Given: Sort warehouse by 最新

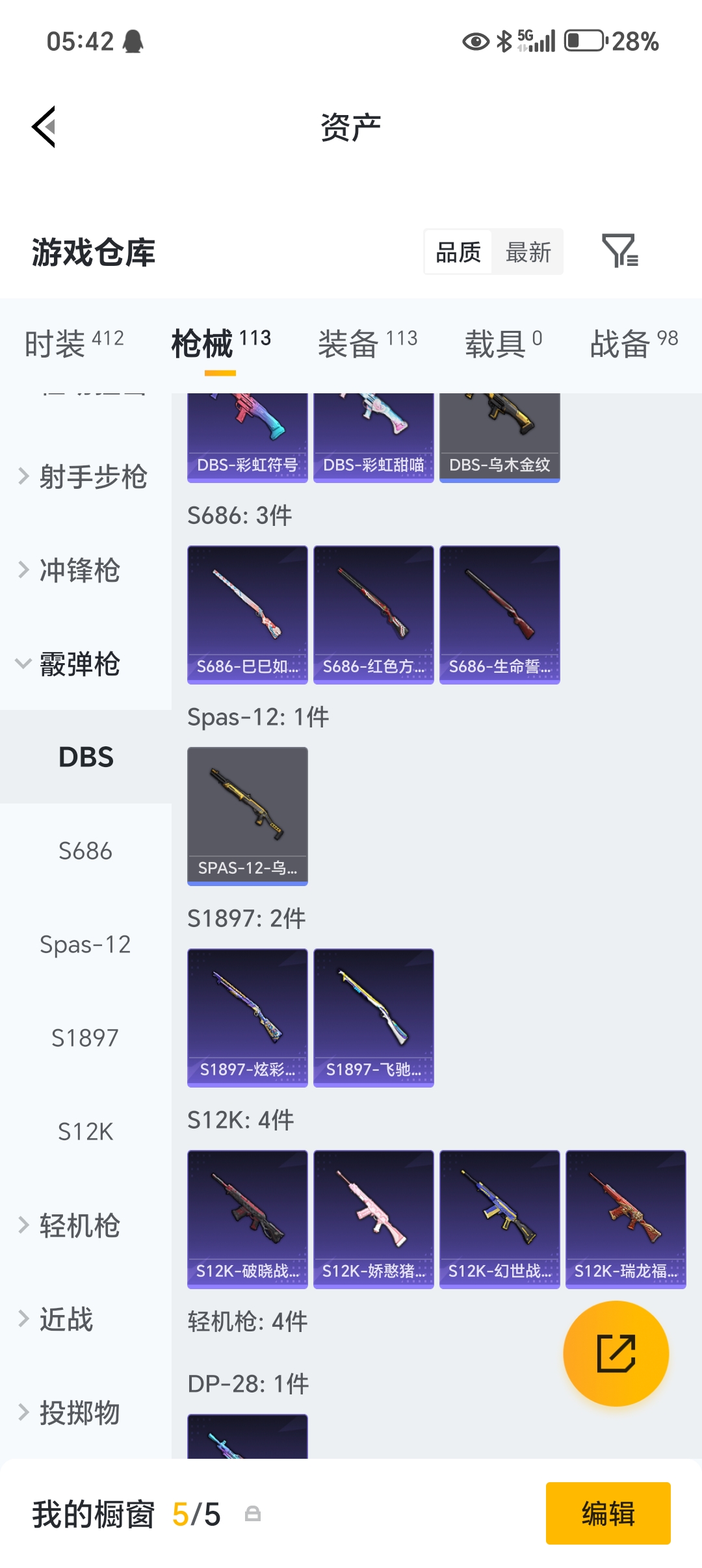Looking at the screenshot, I should [x=528, y=252].
